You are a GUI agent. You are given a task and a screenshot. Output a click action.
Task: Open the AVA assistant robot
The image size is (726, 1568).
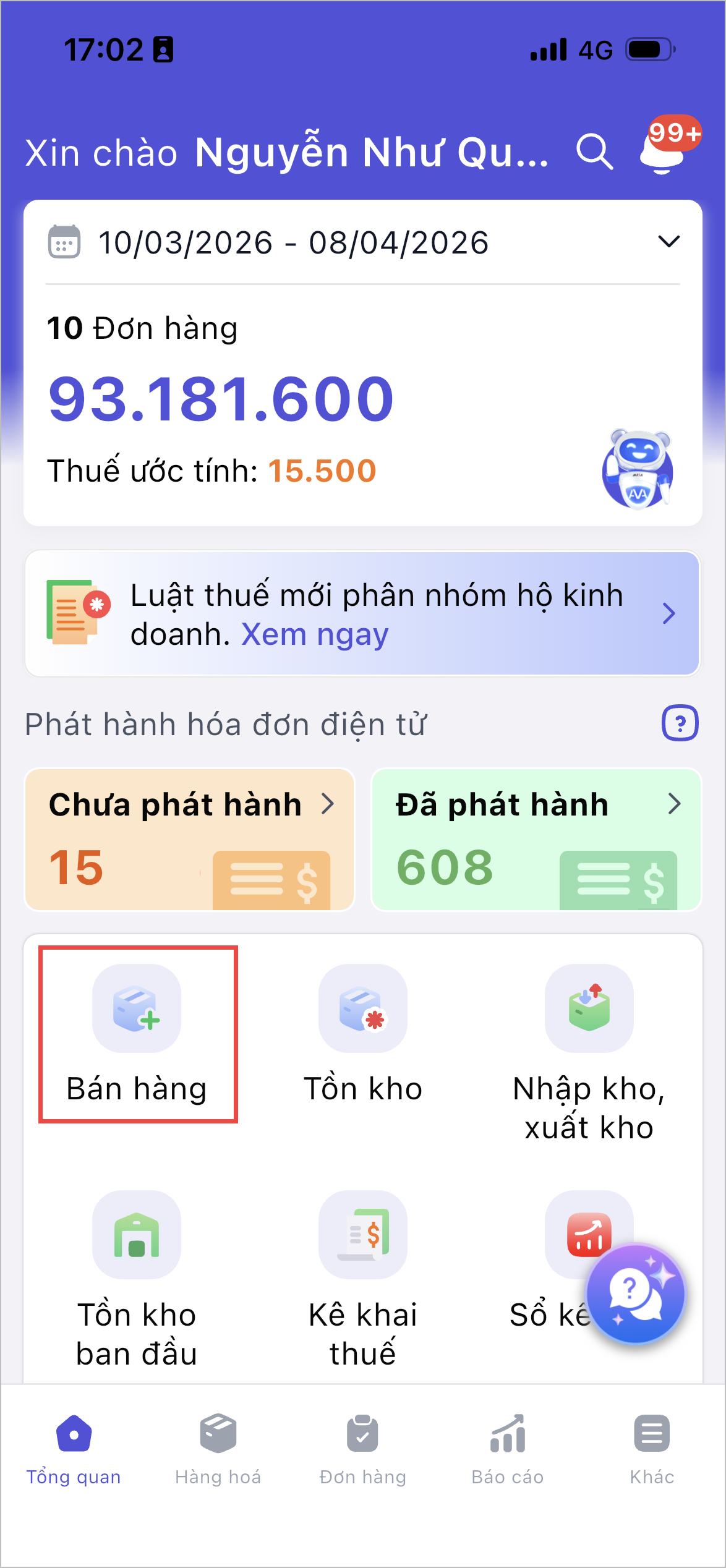coord(638,470)
